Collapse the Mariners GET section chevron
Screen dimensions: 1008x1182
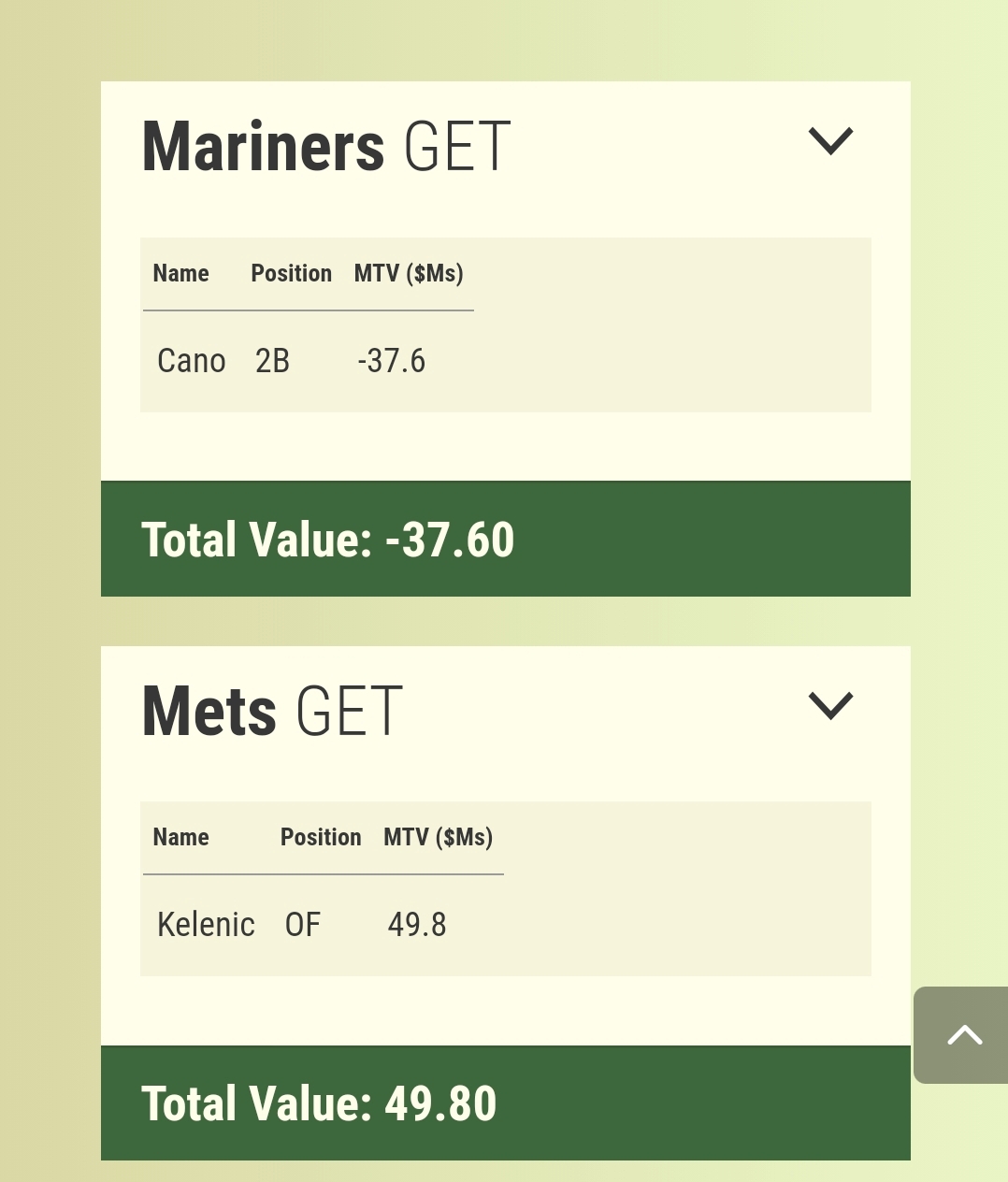pos(830,141)
